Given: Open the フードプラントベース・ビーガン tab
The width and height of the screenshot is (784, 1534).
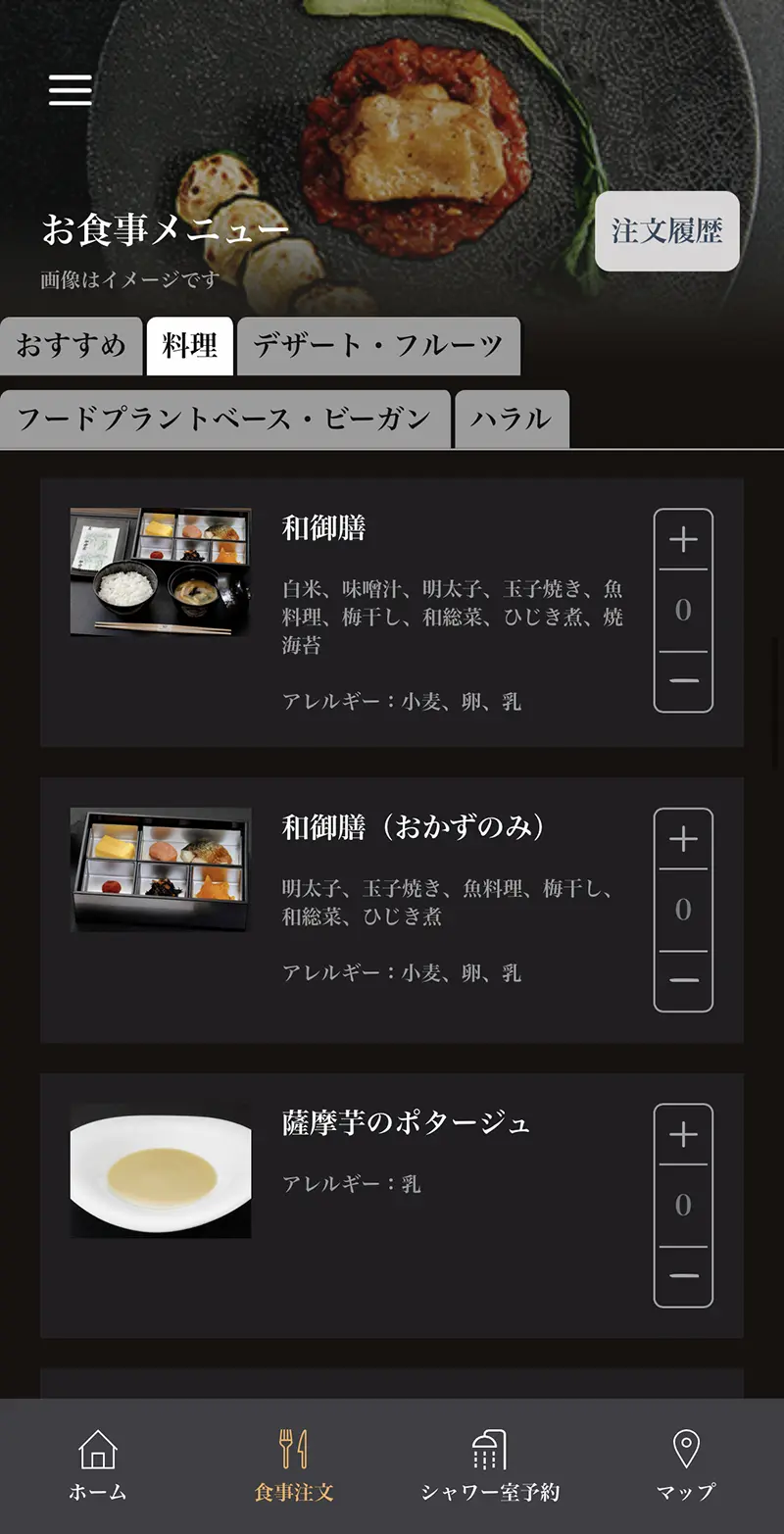Looking at the screenshot, I should pyautogui.click(x=224, y=420).
